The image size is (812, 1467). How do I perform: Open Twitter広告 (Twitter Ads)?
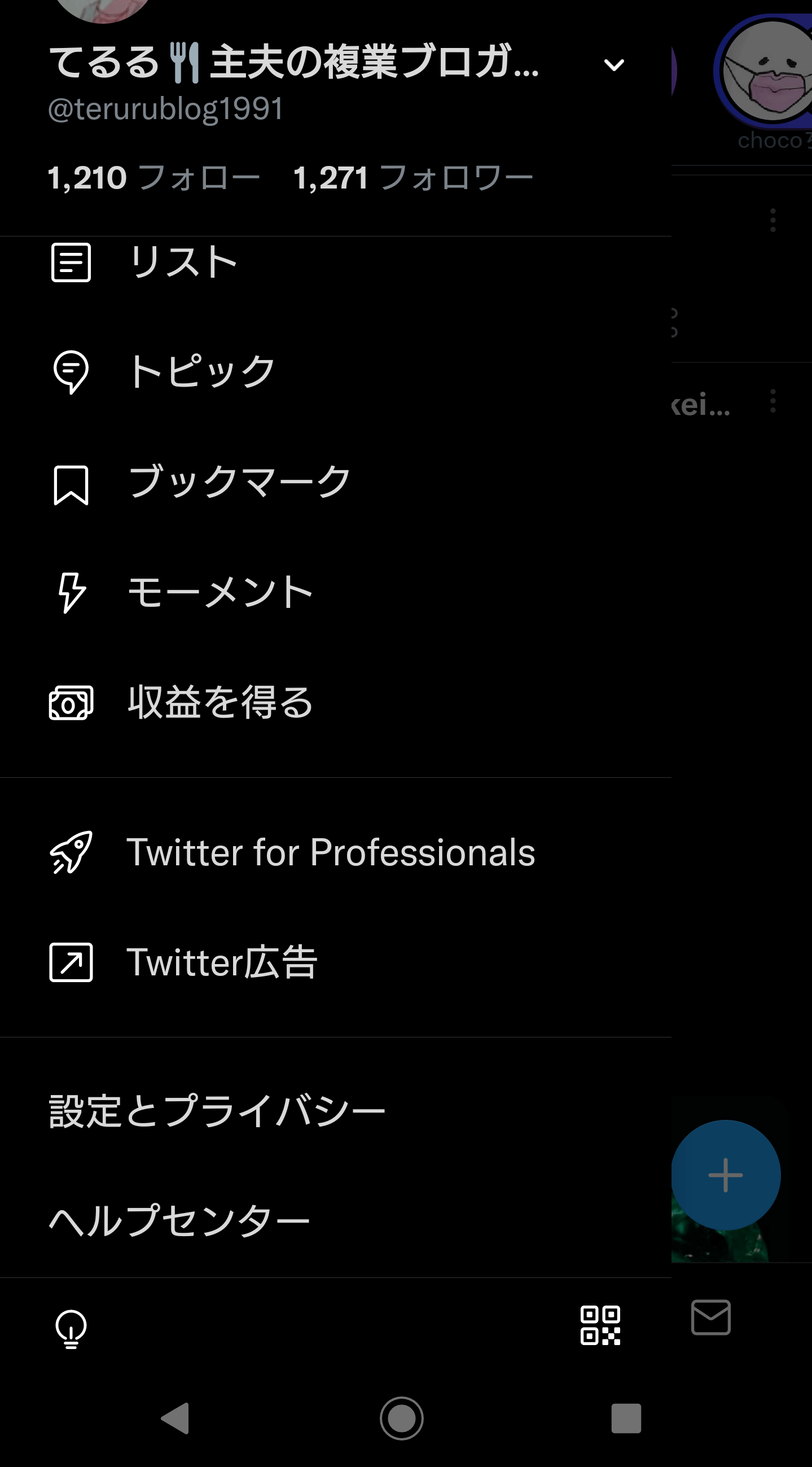tap(222, 962)
